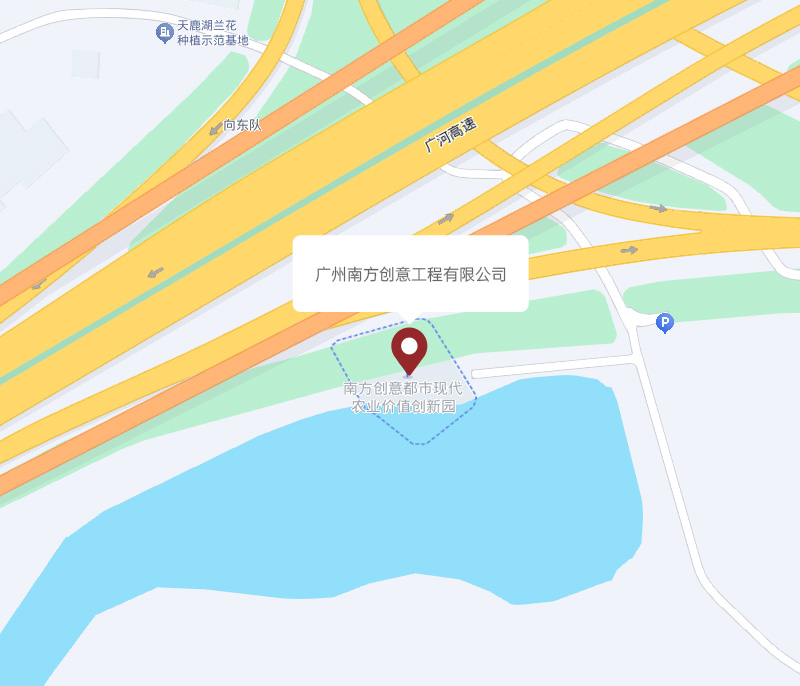This screenshot has height=686, width=800.
Task: Select the parking P marker
Action: pyautogui.click(x=664, y=323)
